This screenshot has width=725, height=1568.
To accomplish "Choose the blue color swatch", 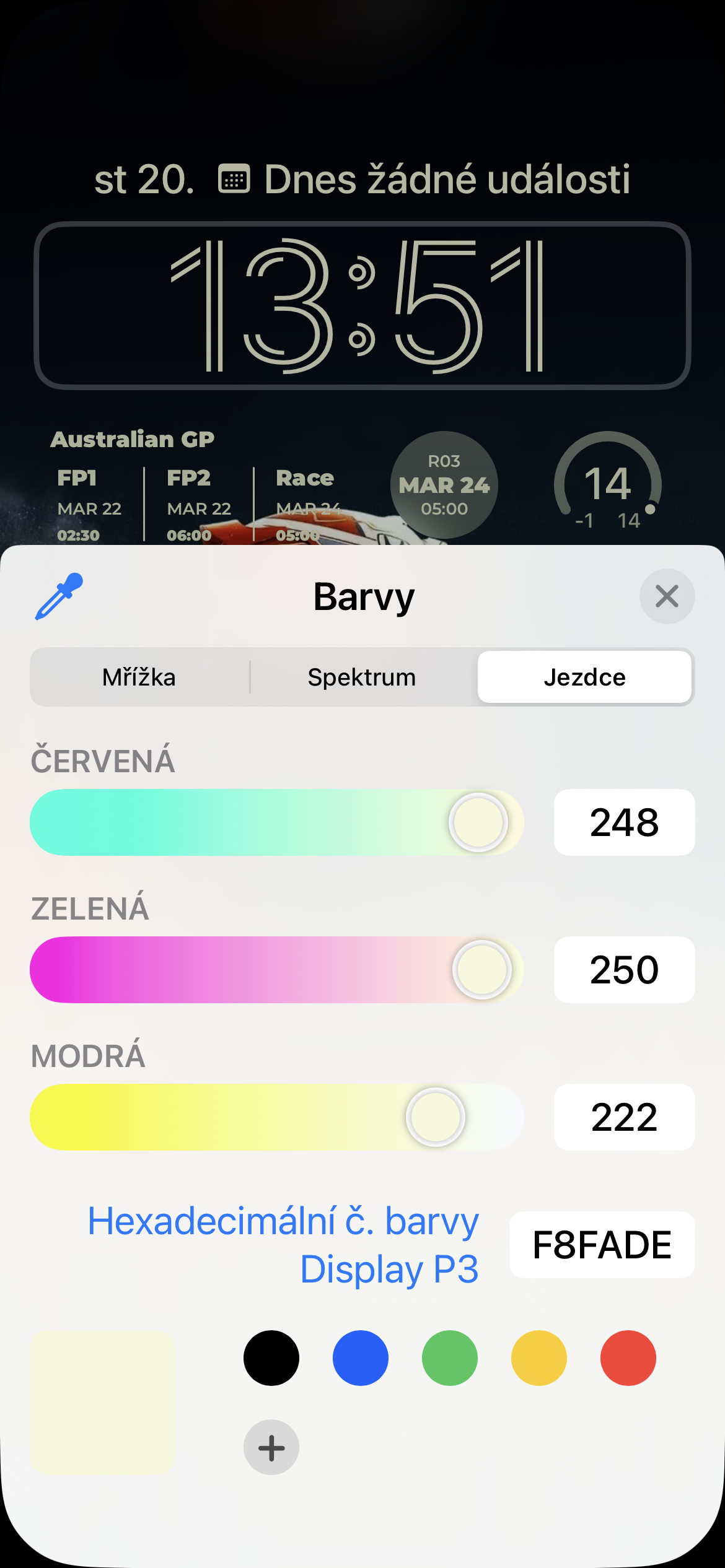I will pos(361,1358).
